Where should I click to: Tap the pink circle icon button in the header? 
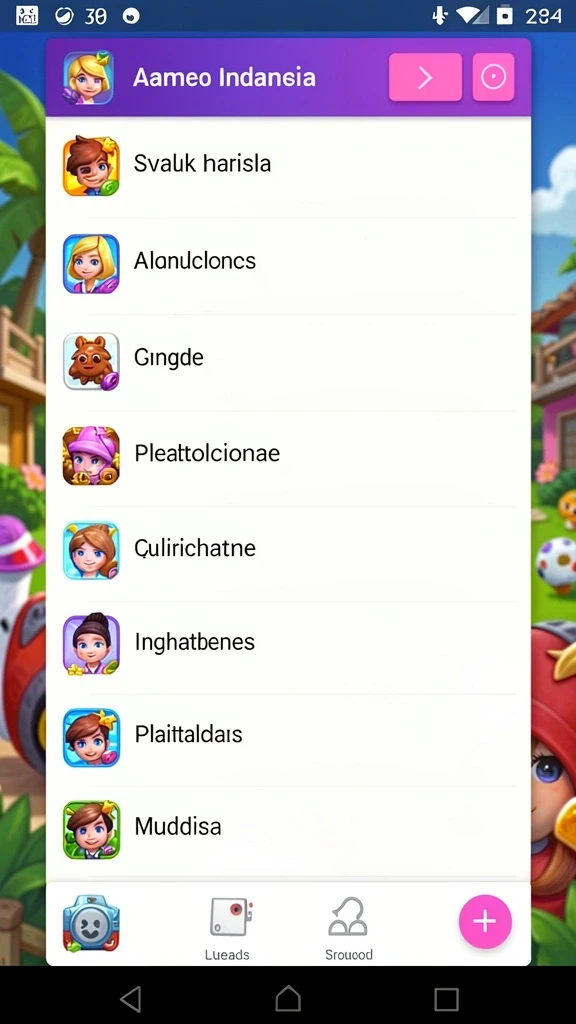click(x=493, y=78)
